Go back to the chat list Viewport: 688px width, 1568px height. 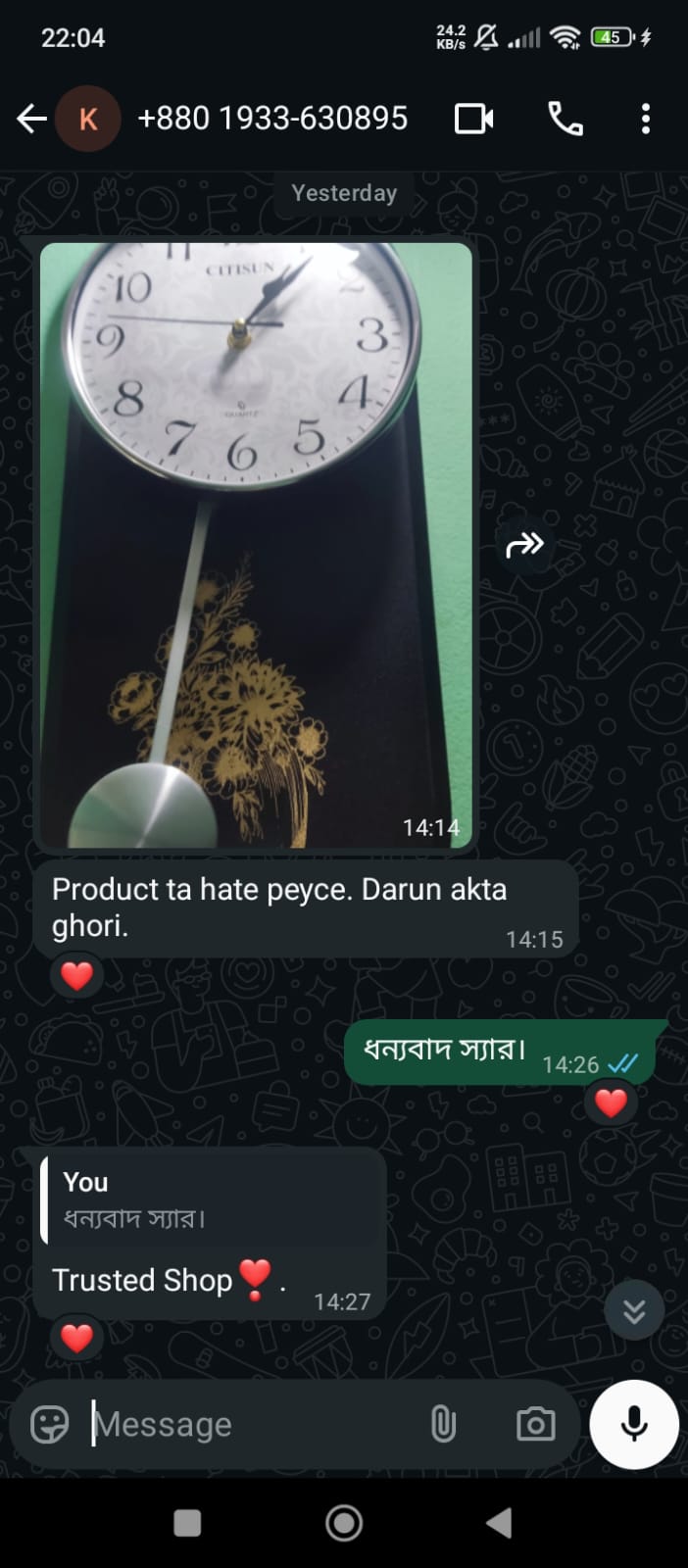point(31,120)
